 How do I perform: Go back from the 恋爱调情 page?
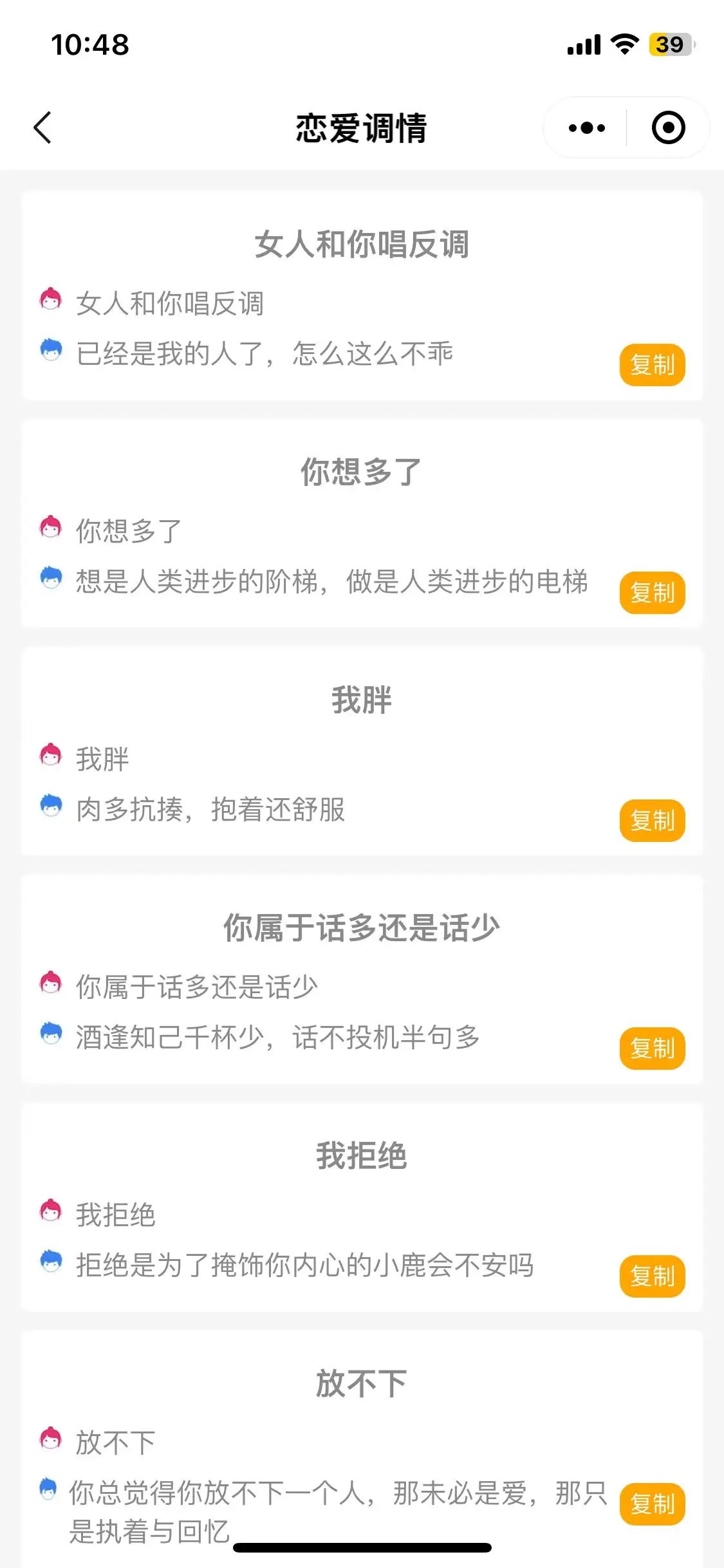pos(42,127)
